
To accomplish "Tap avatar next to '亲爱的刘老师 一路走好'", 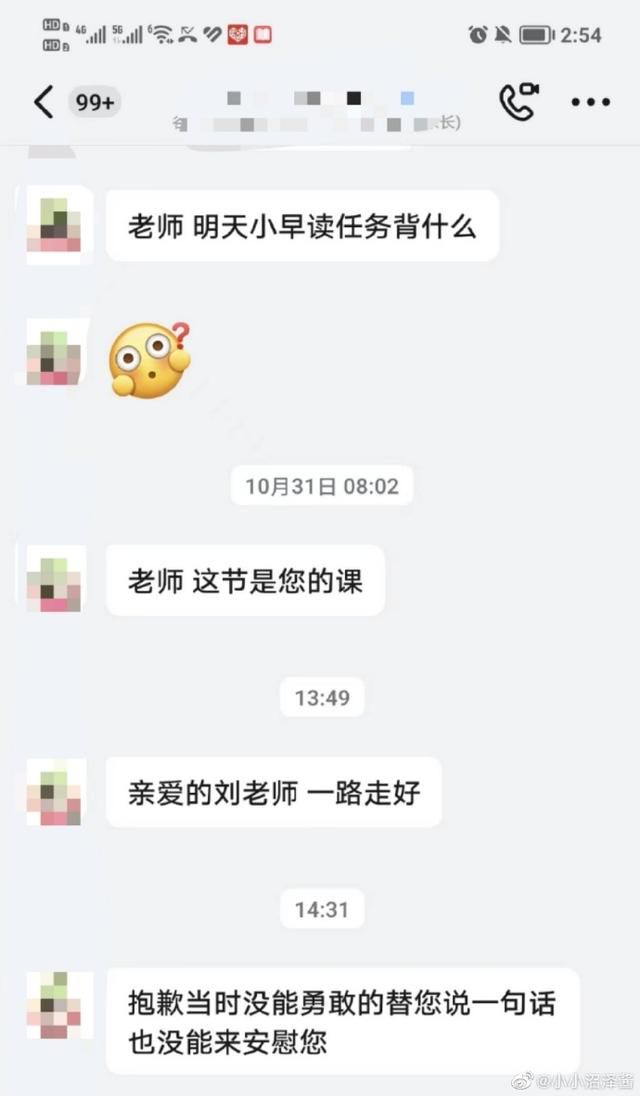I will pyautogui.click(x=56, y=792).
